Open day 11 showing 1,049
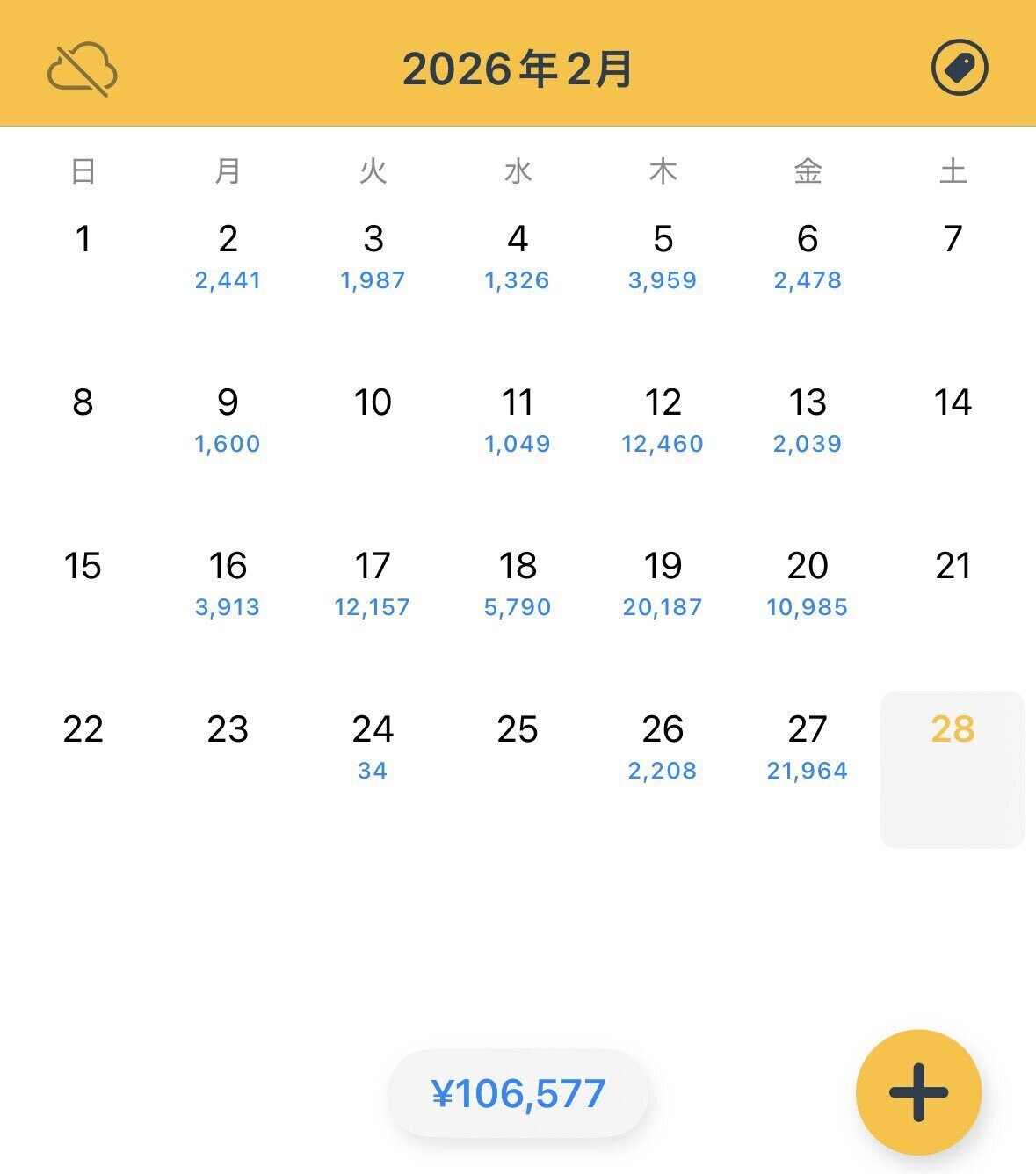The width and height of the screenshot is (1036, 1174). (518, 419)
